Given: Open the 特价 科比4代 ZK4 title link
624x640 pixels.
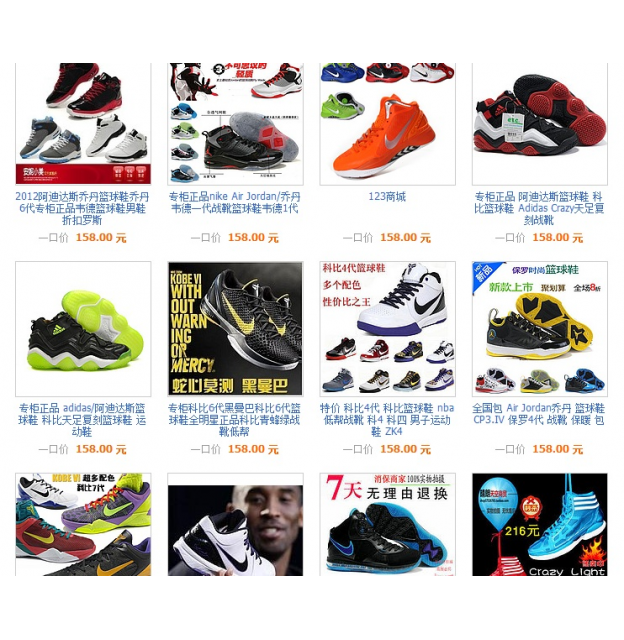Looking at the screenshot, I should tap(387, 419).
